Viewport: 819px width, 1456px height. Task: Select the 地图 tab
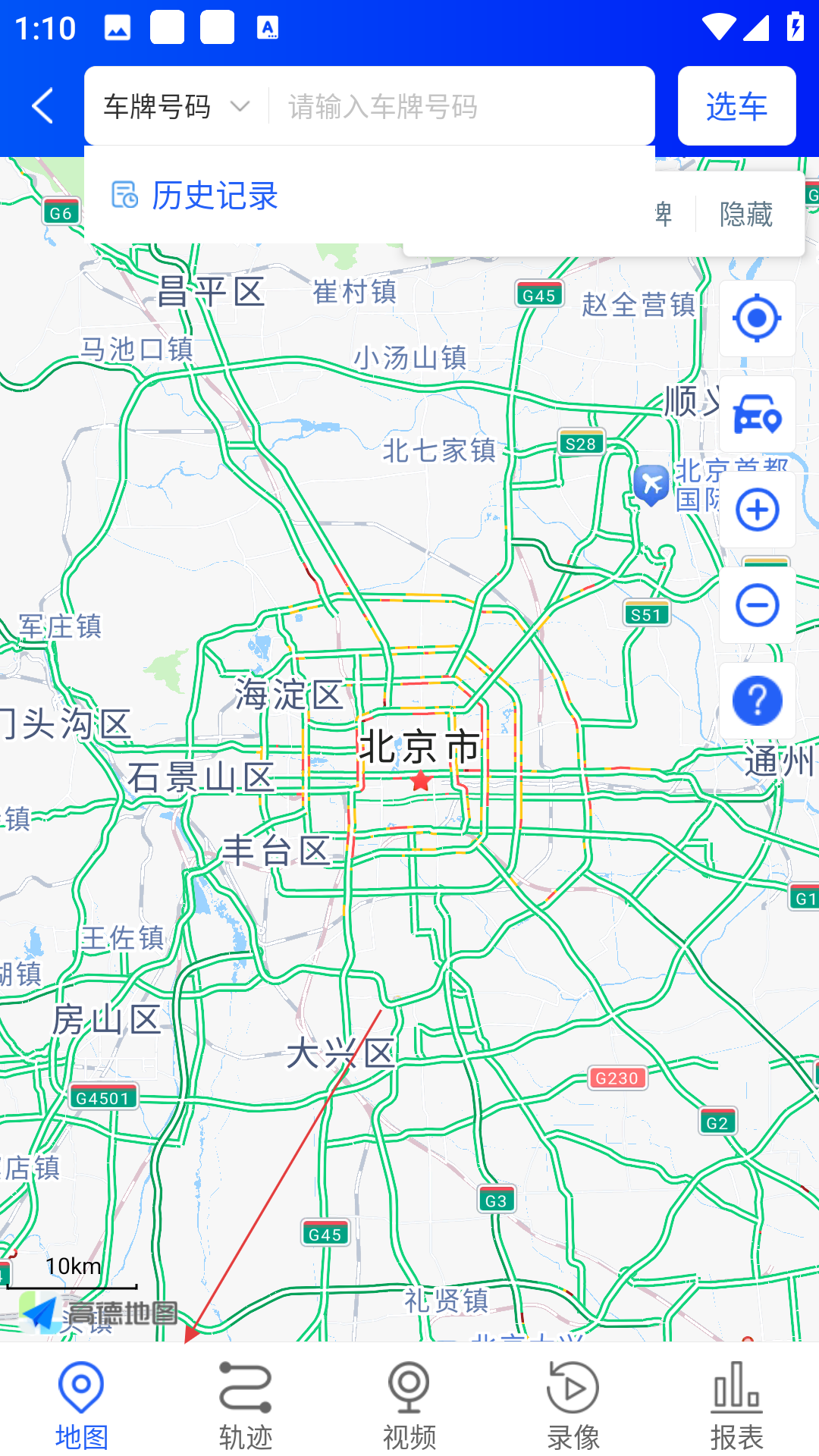coord(81,1403)
